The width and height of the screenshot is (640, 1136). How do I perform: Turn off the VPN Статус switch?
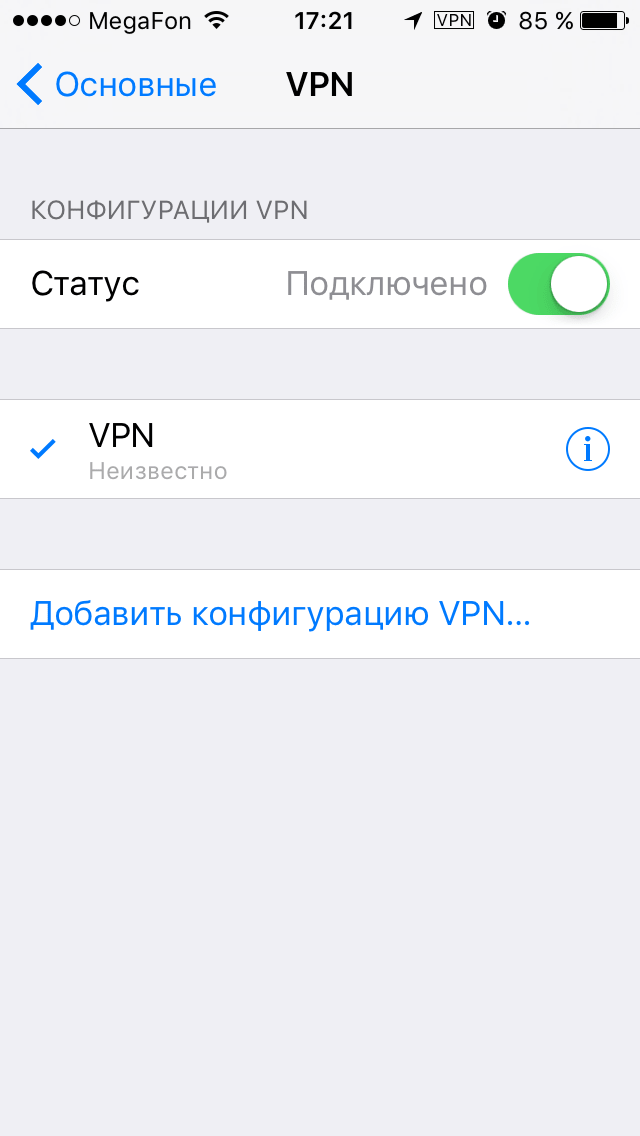[559, 283]
